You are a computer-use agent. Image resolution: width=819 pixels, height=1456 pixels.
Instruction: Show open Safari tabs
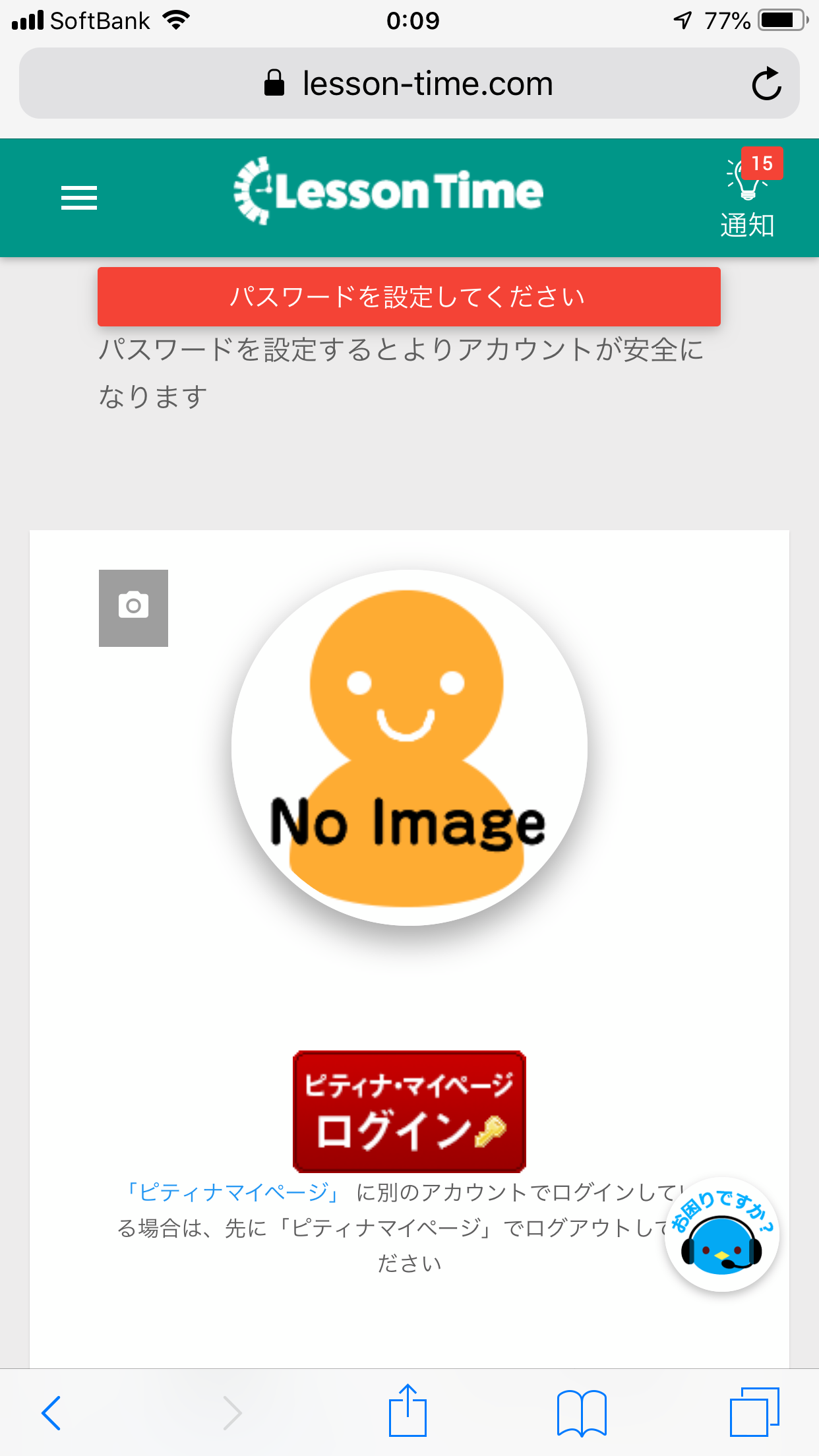point(754,1412)
